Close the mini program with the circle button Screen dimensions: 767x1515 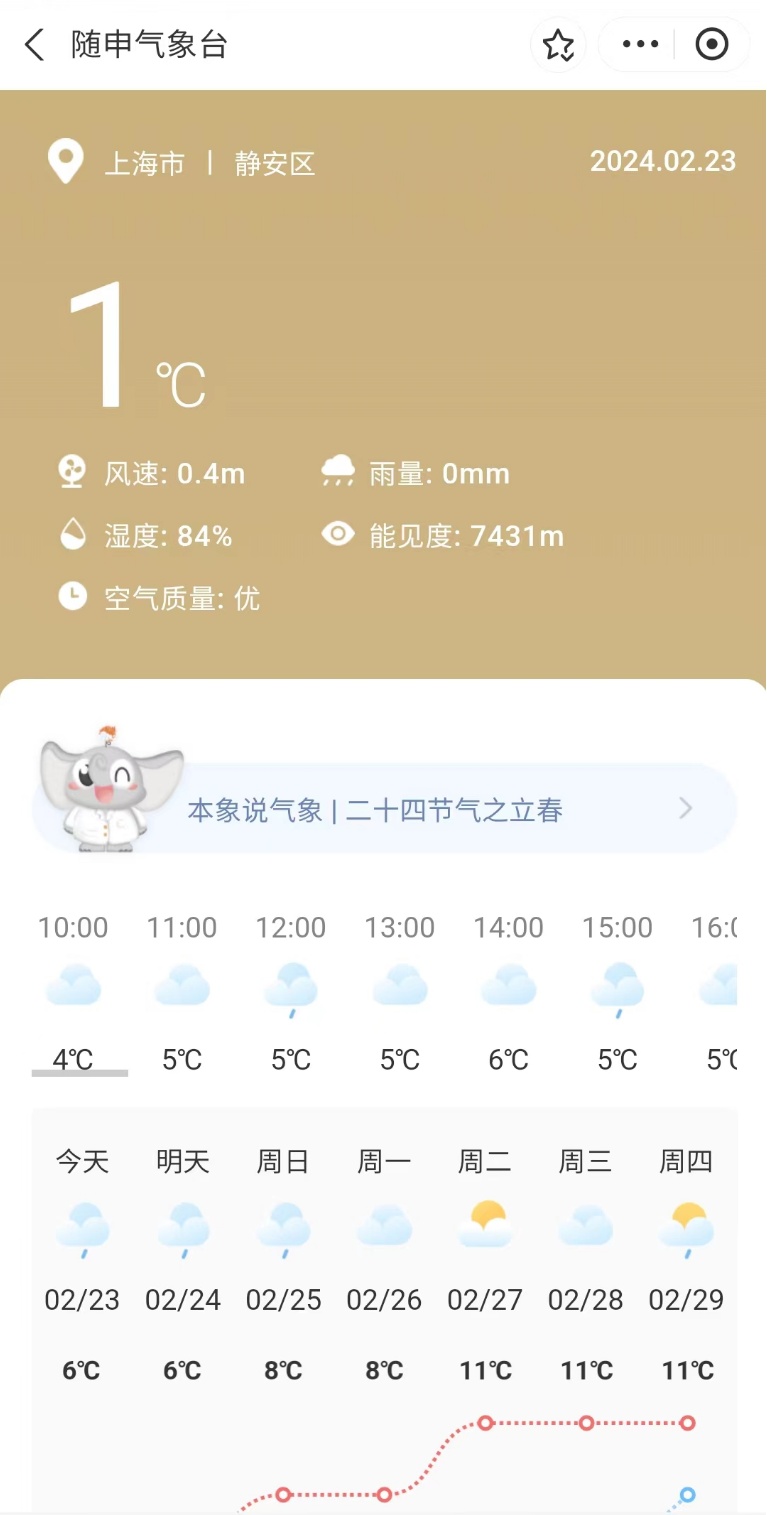coord(712,44)
